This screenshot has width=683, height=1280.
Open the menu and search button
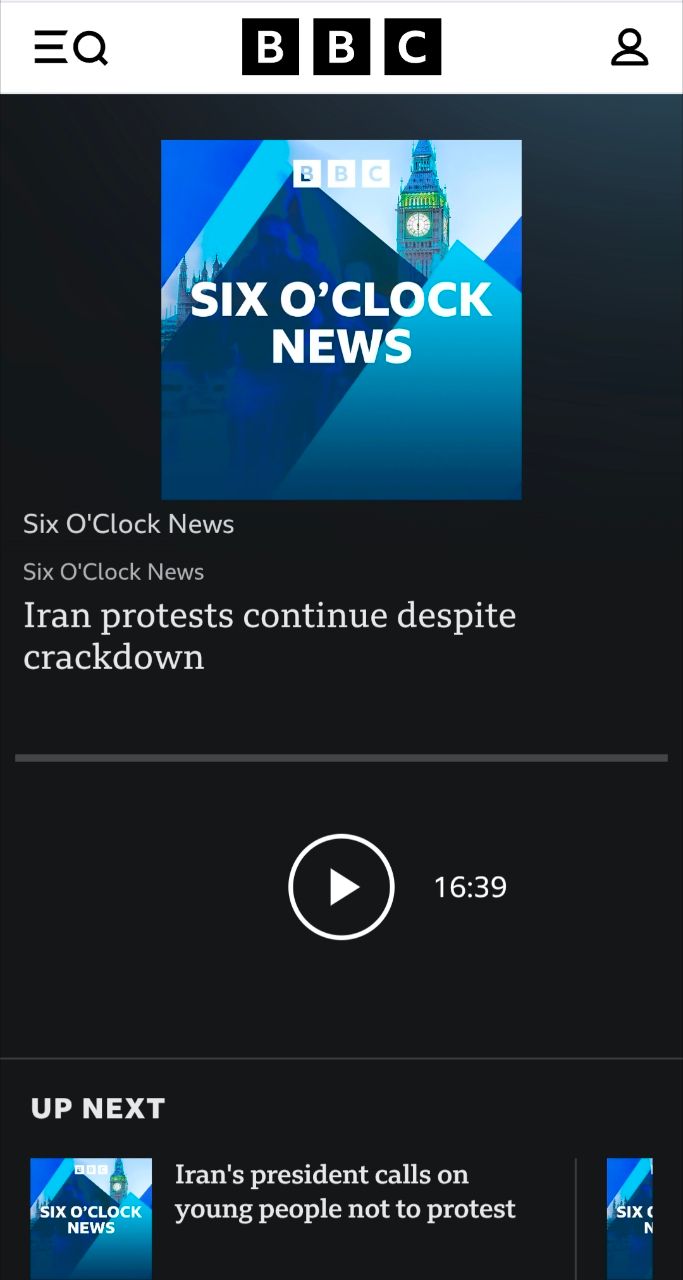pyautogui.click(x=70, y=47)
